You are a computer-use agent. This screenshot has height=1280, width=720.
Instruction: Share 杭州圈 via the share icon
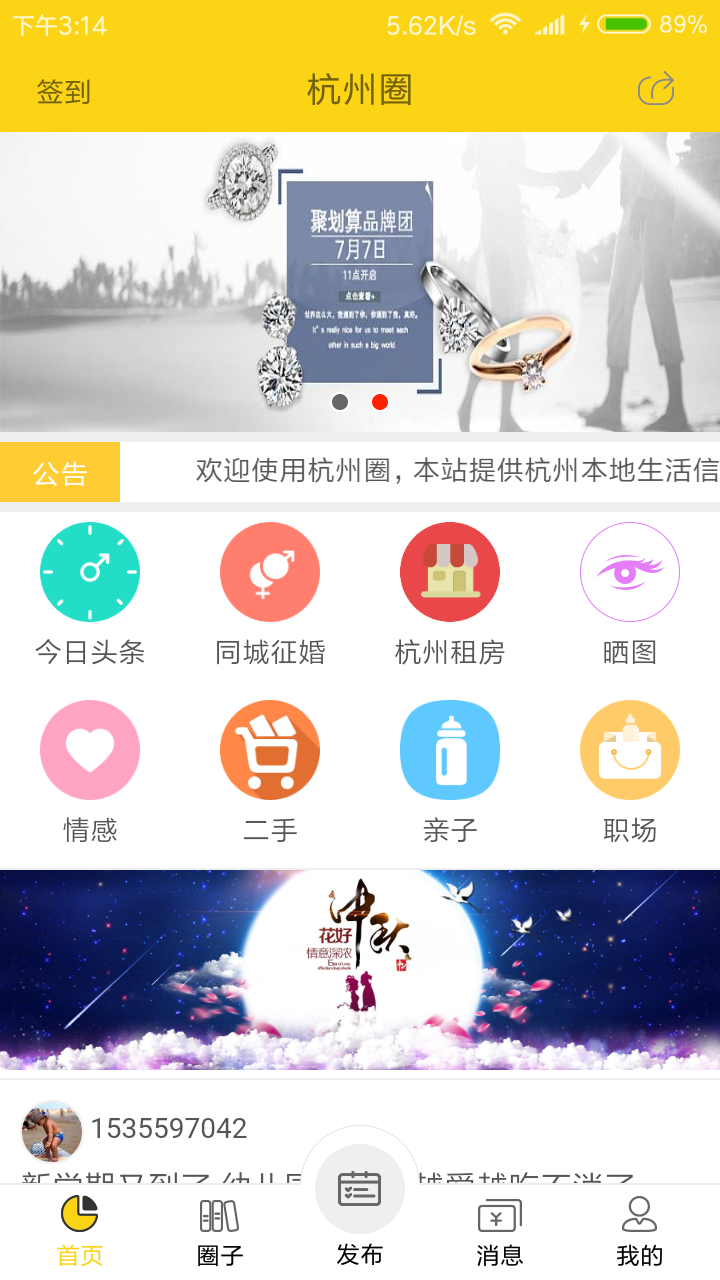click(x=656, y=90)
